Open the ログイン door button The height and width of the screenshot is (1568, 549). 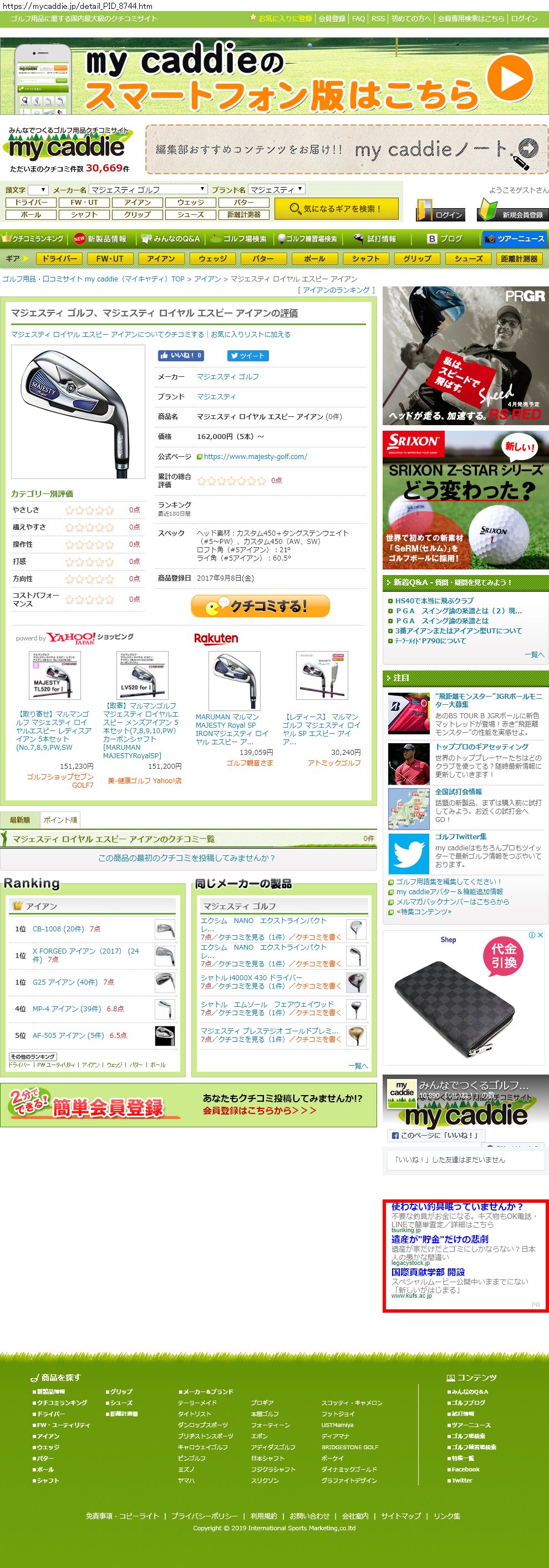tap(441, 211)
